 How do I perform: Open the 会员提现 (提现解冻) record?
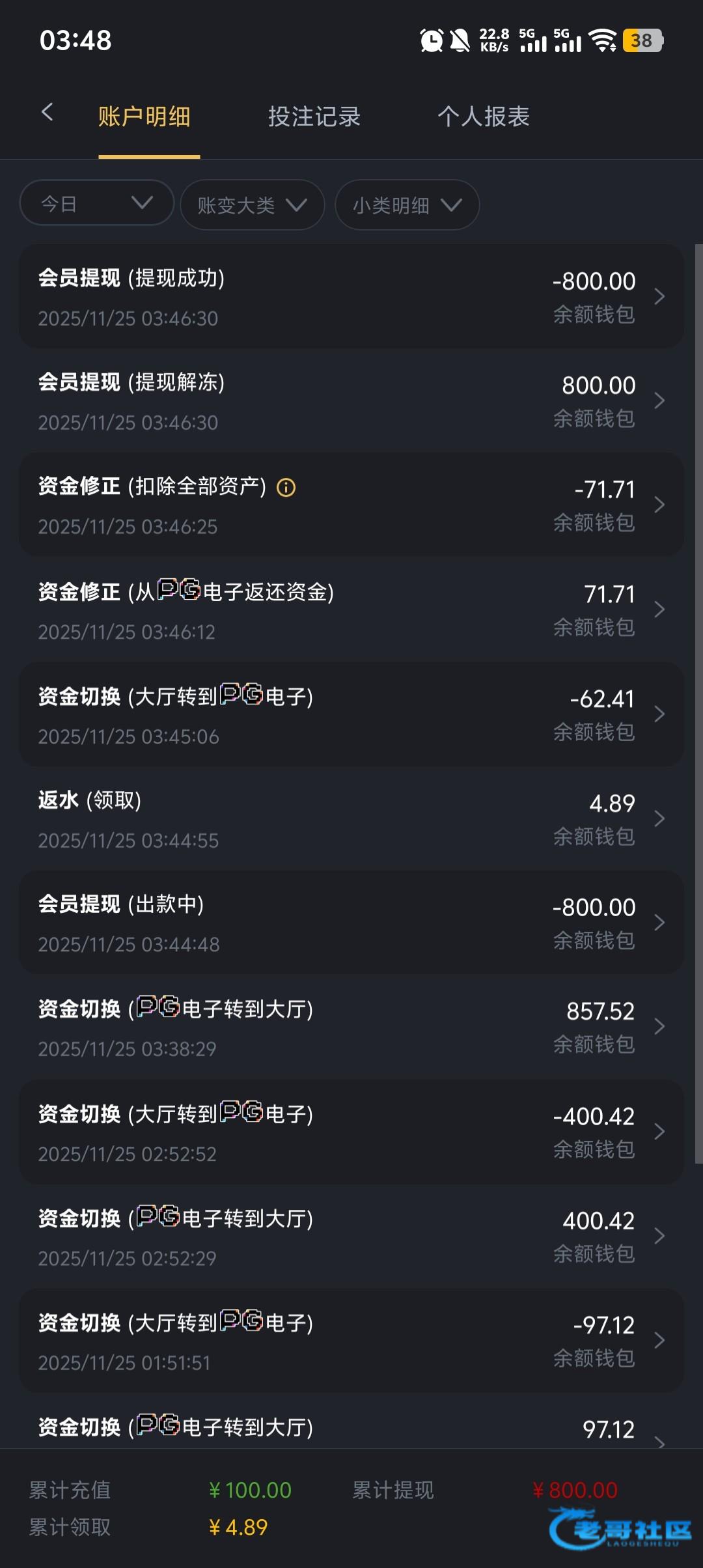(351, 400)
